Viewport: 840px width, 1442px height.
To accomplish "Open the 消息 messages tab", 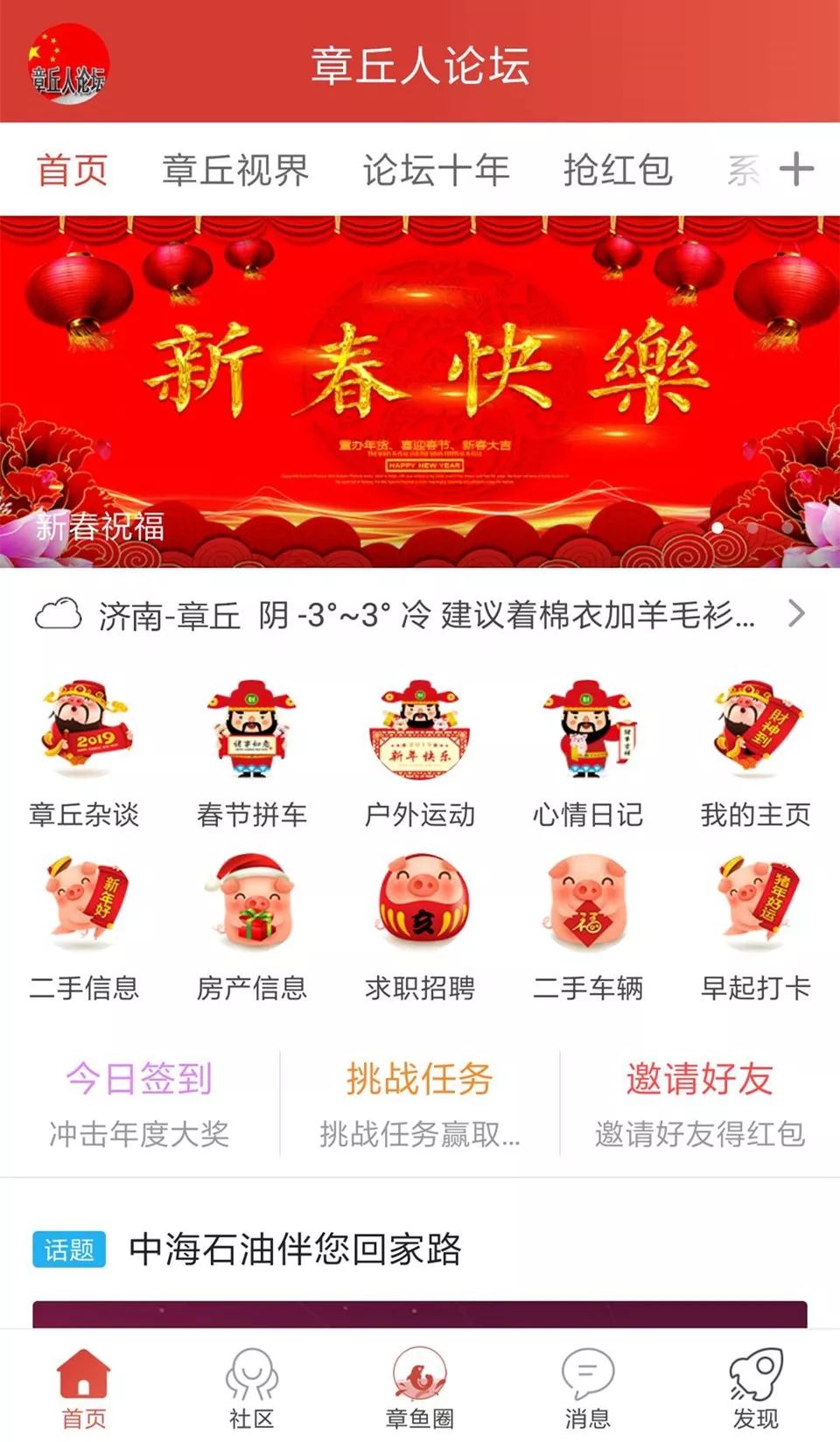I will pos(588,1388).
